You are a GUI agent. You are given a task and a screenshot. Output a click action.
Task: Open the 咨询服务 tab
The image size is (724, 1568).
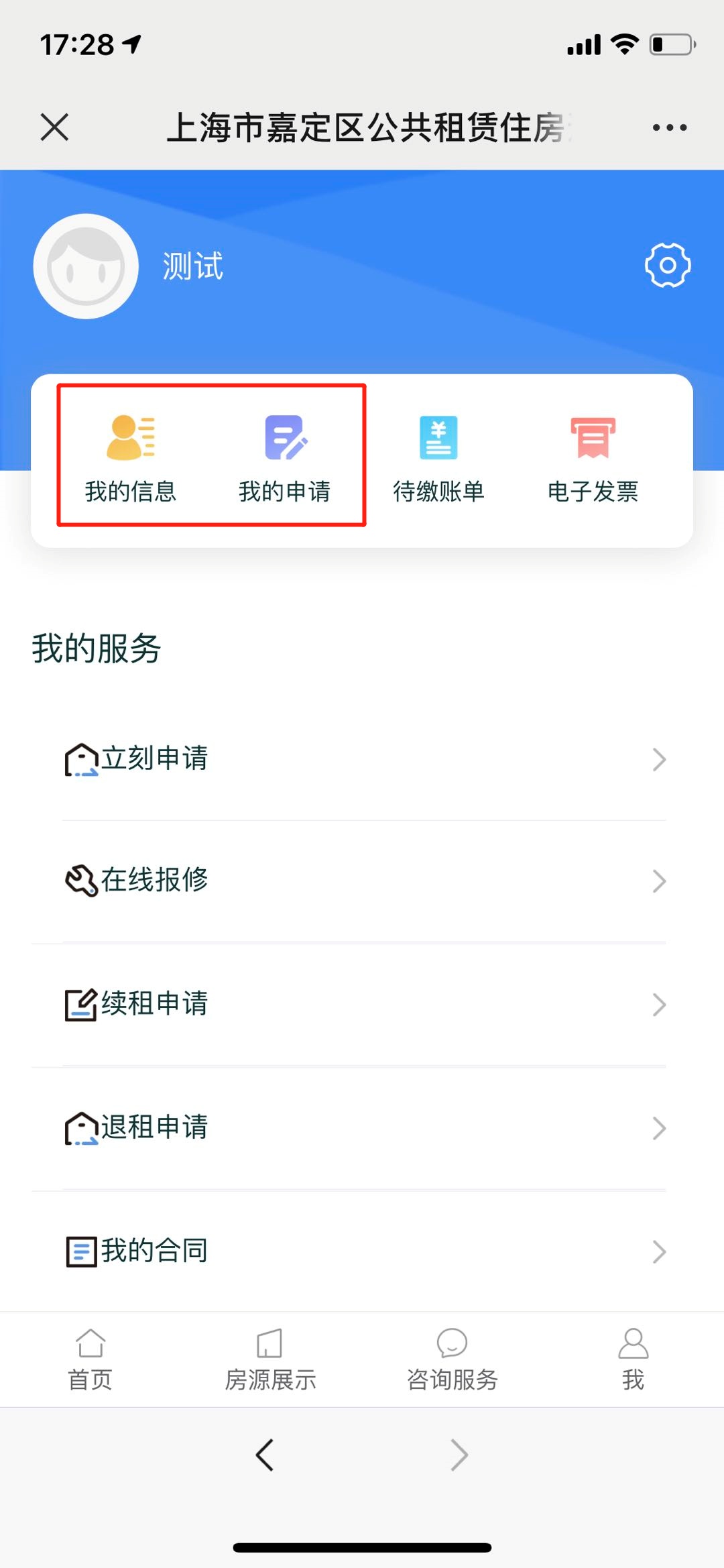(x=452, y=1359)
